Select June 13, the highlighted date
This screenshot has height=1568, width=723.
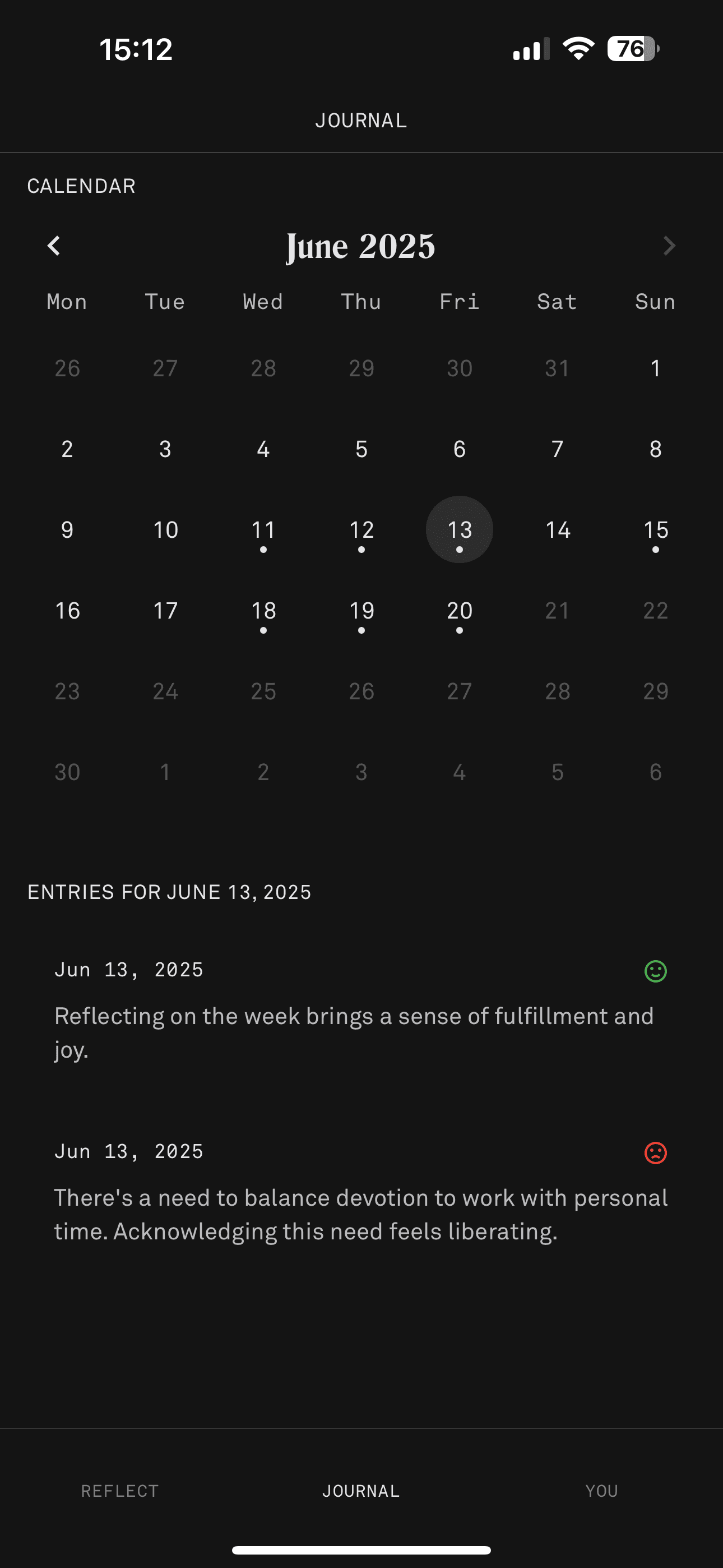[x=460, y=529]
